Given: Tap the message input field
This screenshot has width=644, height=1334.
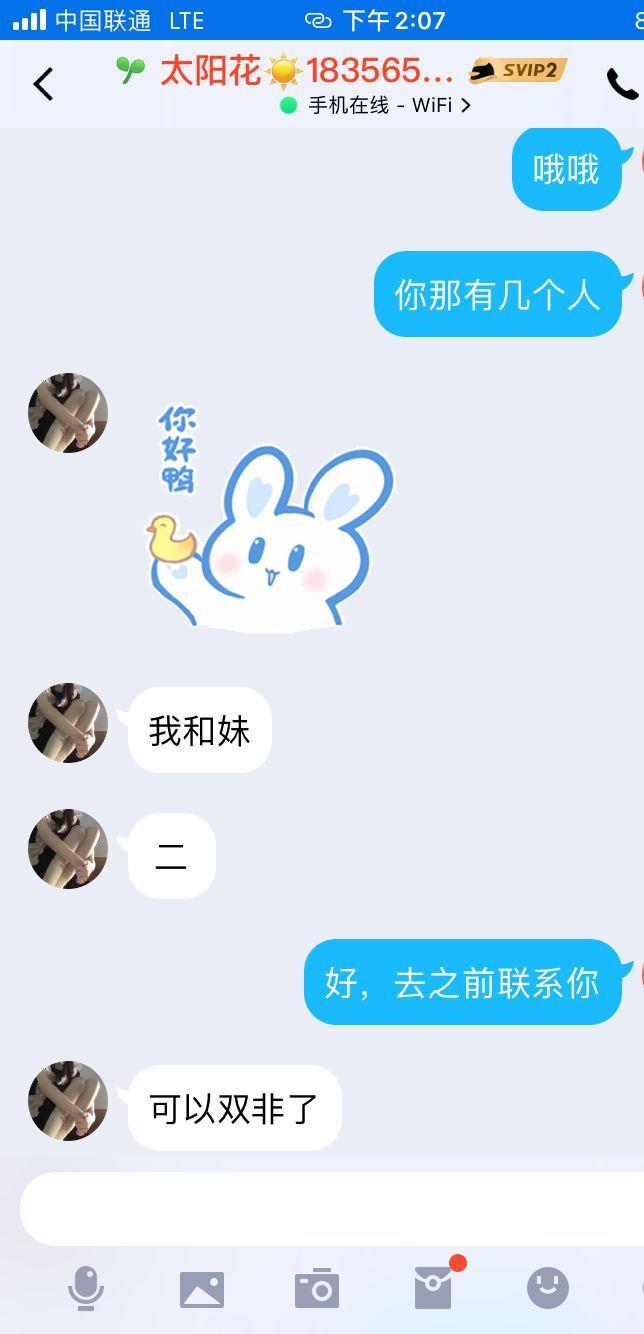Looking at the screenshot, I should pyautogui.click(x=330, y=1208).
